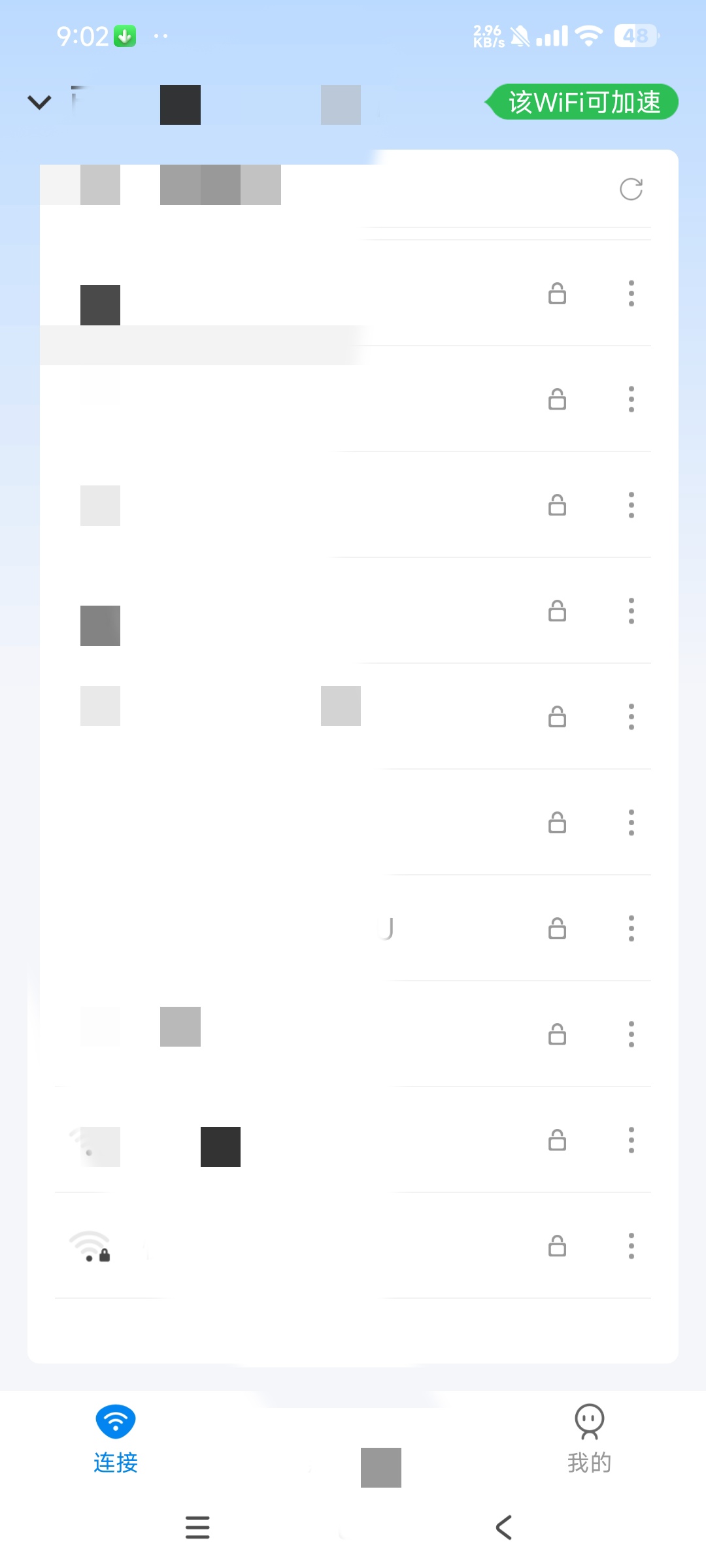
Task: Refresh the WiFi network list
Action: point(631,189)
